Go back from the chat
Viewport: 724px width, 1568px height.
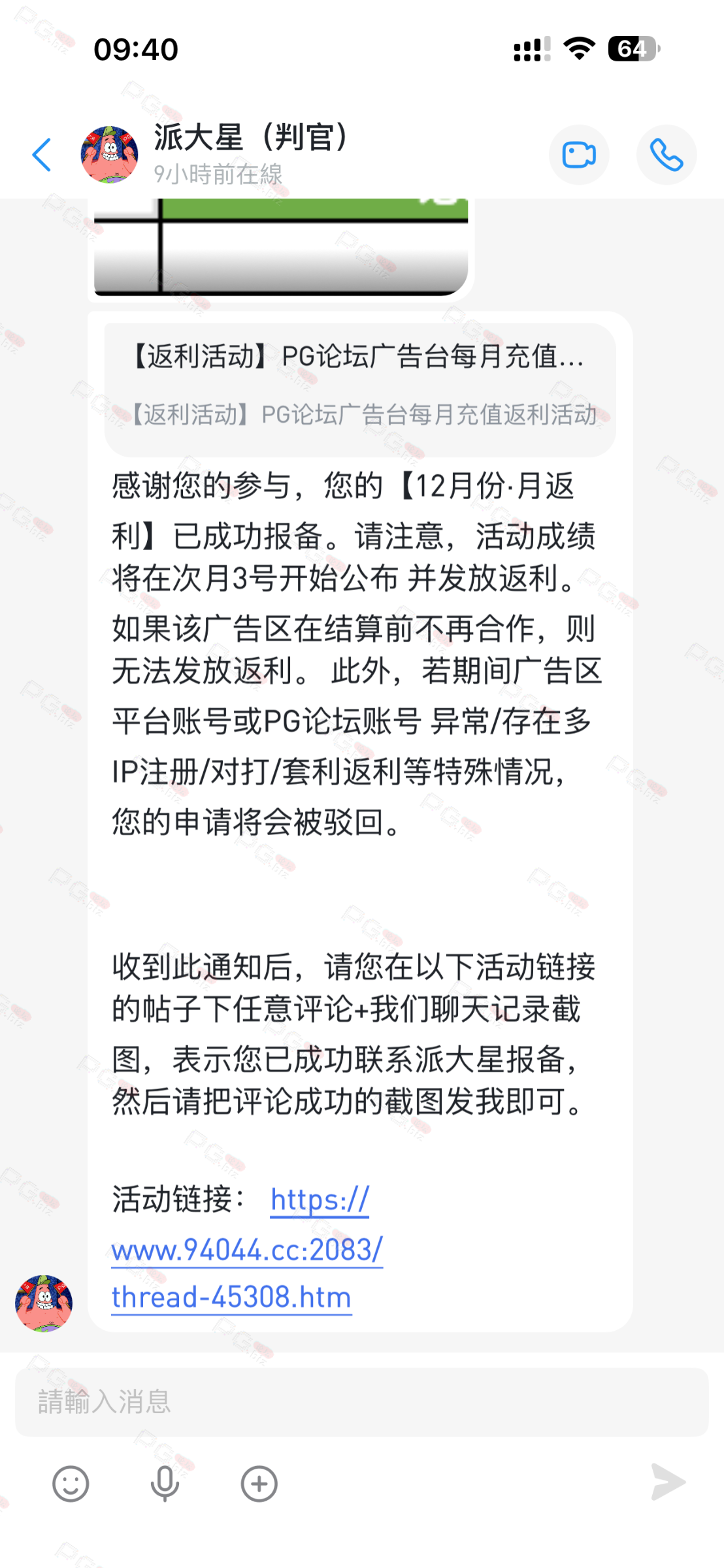point(42,155)
